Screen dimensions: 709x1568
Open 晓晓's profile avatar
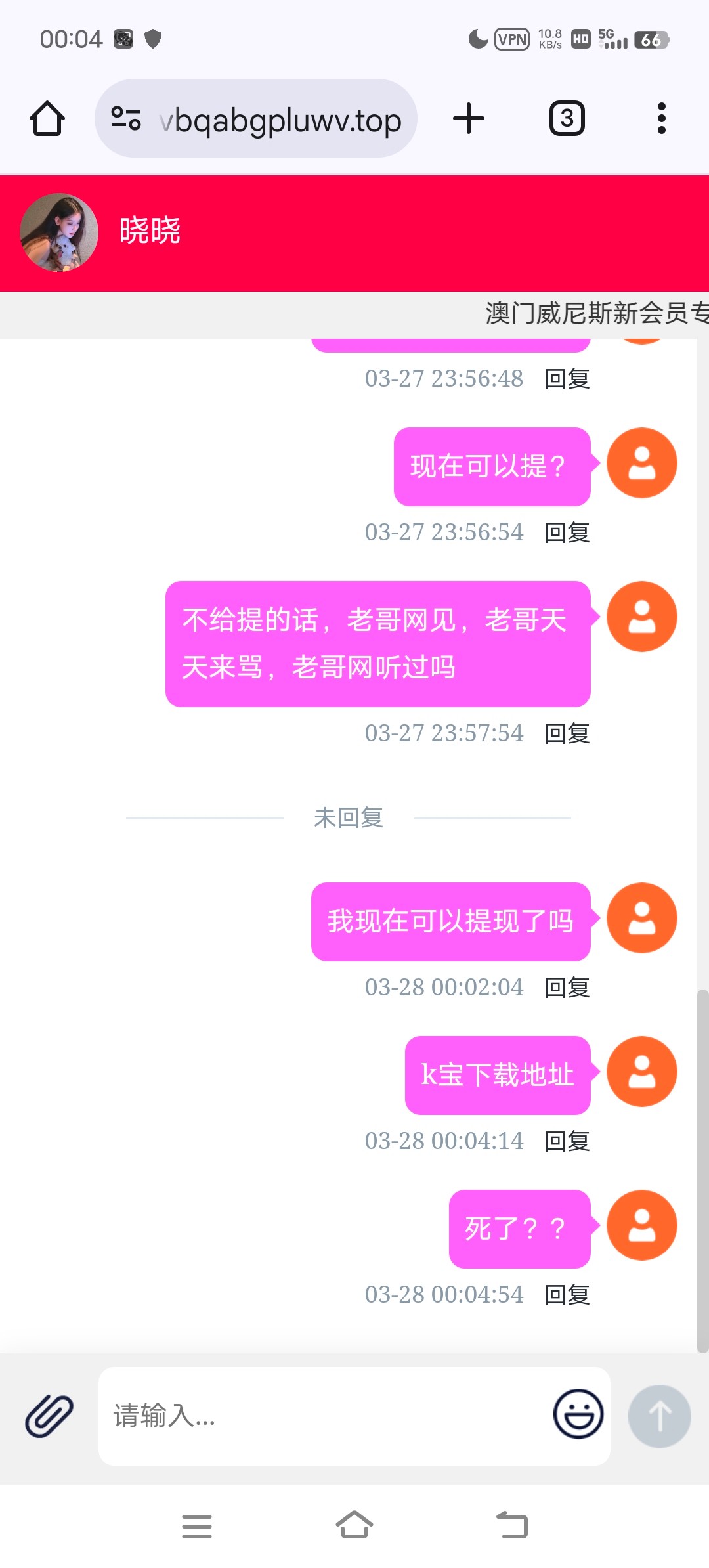59,232
